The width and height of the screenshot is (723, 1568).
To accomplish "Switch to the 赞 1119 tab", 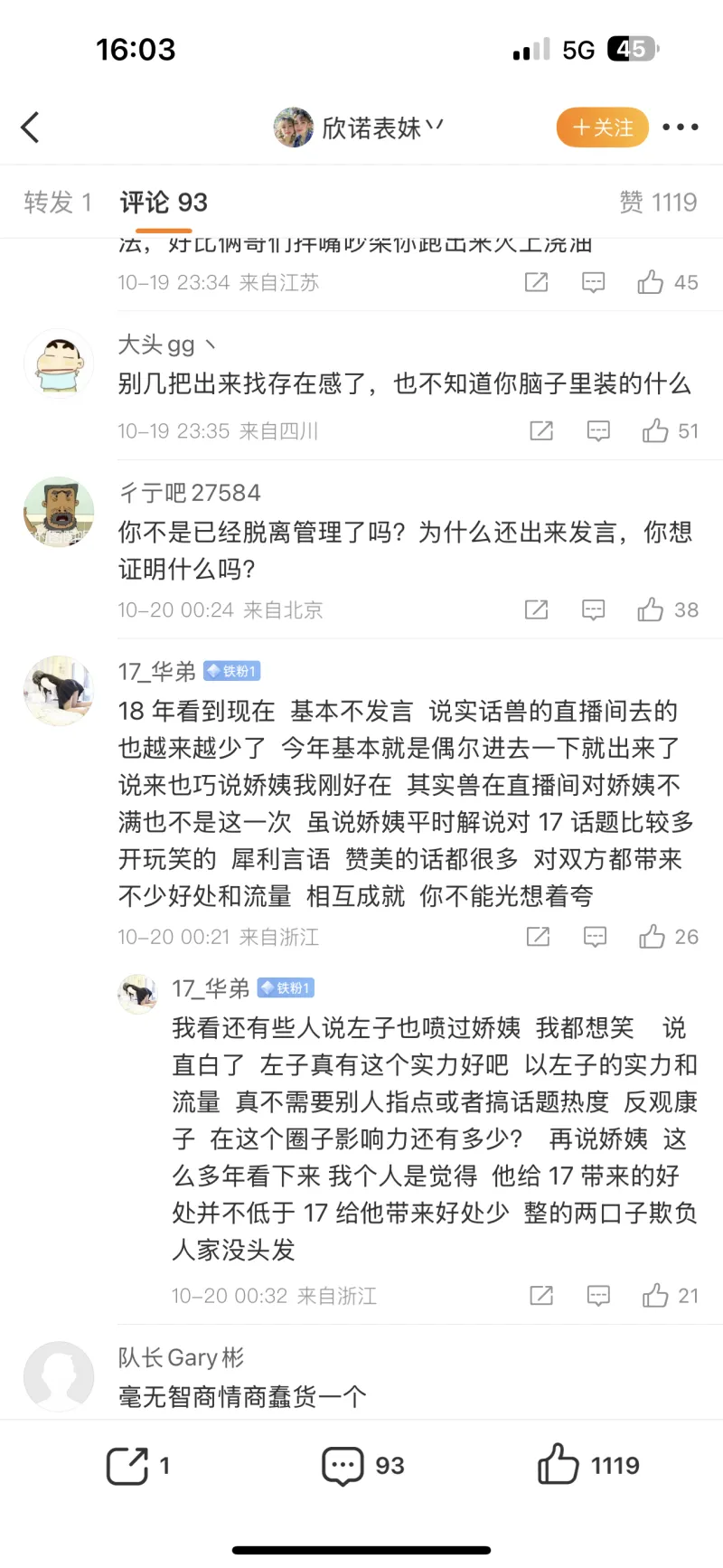I will [658, 202].
